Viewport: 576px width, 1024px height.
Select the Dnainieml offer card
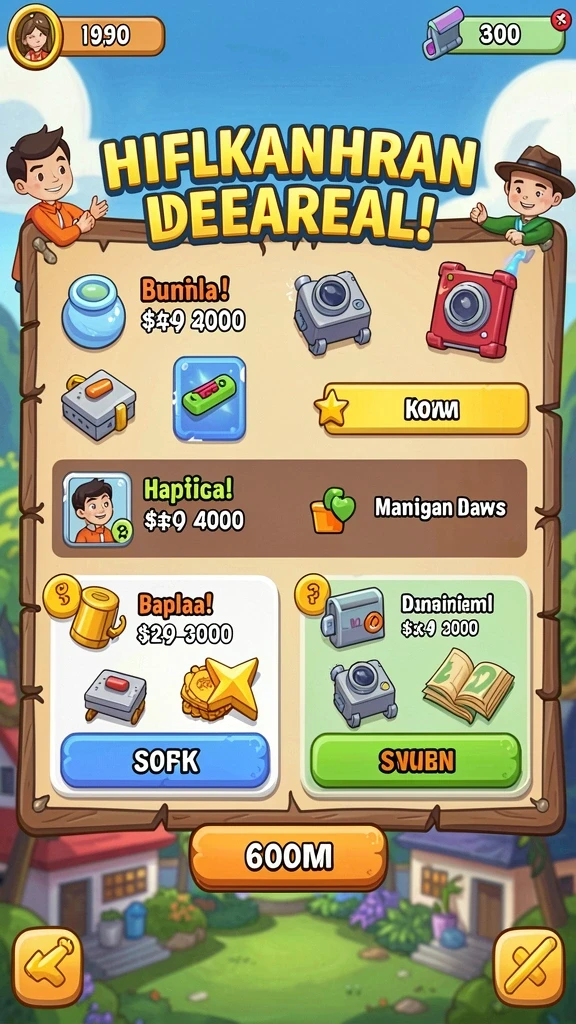point(415,686)
